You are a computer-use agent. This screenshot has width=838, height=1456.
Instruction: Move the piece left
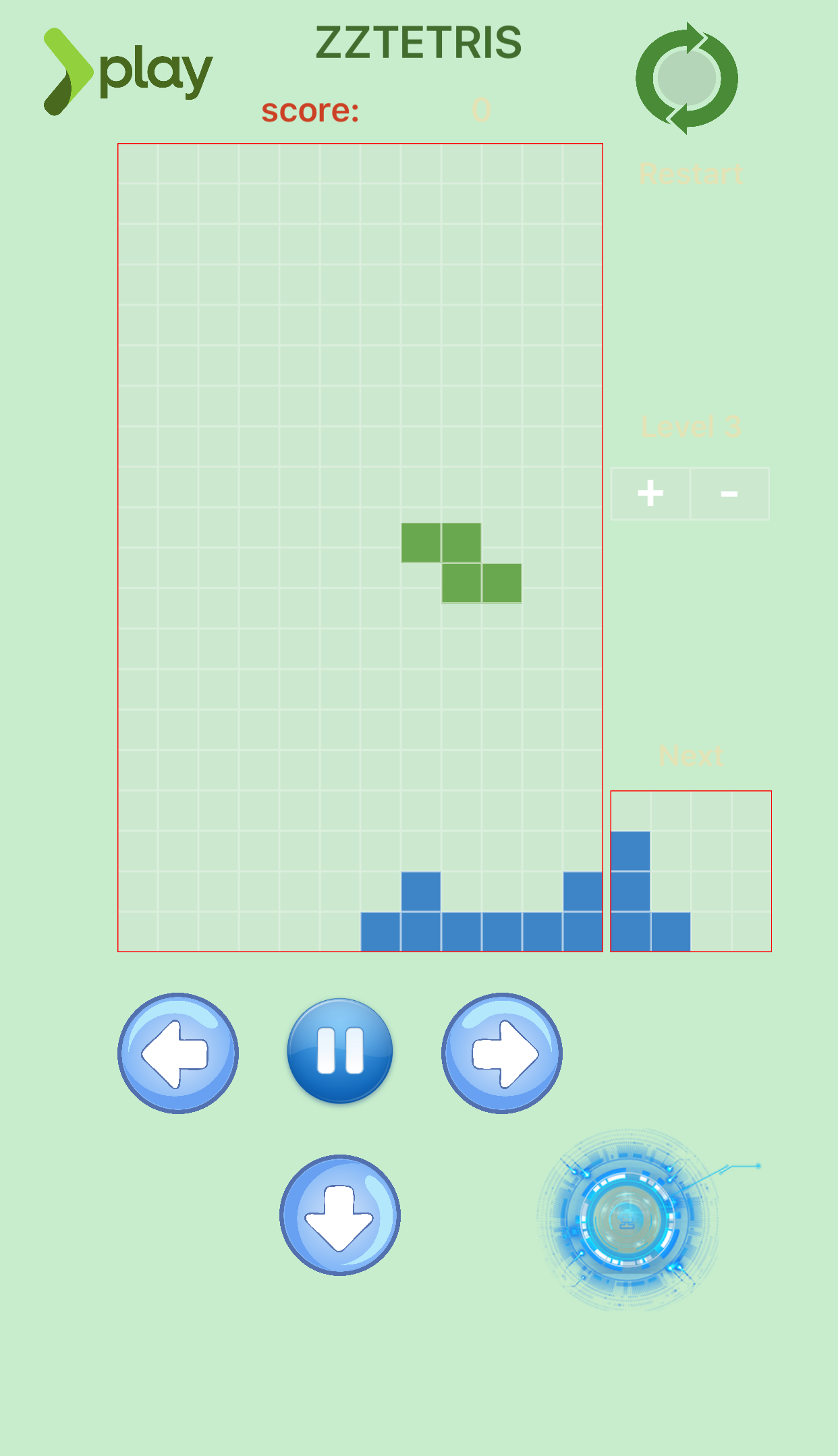(x=178, y=1053)
